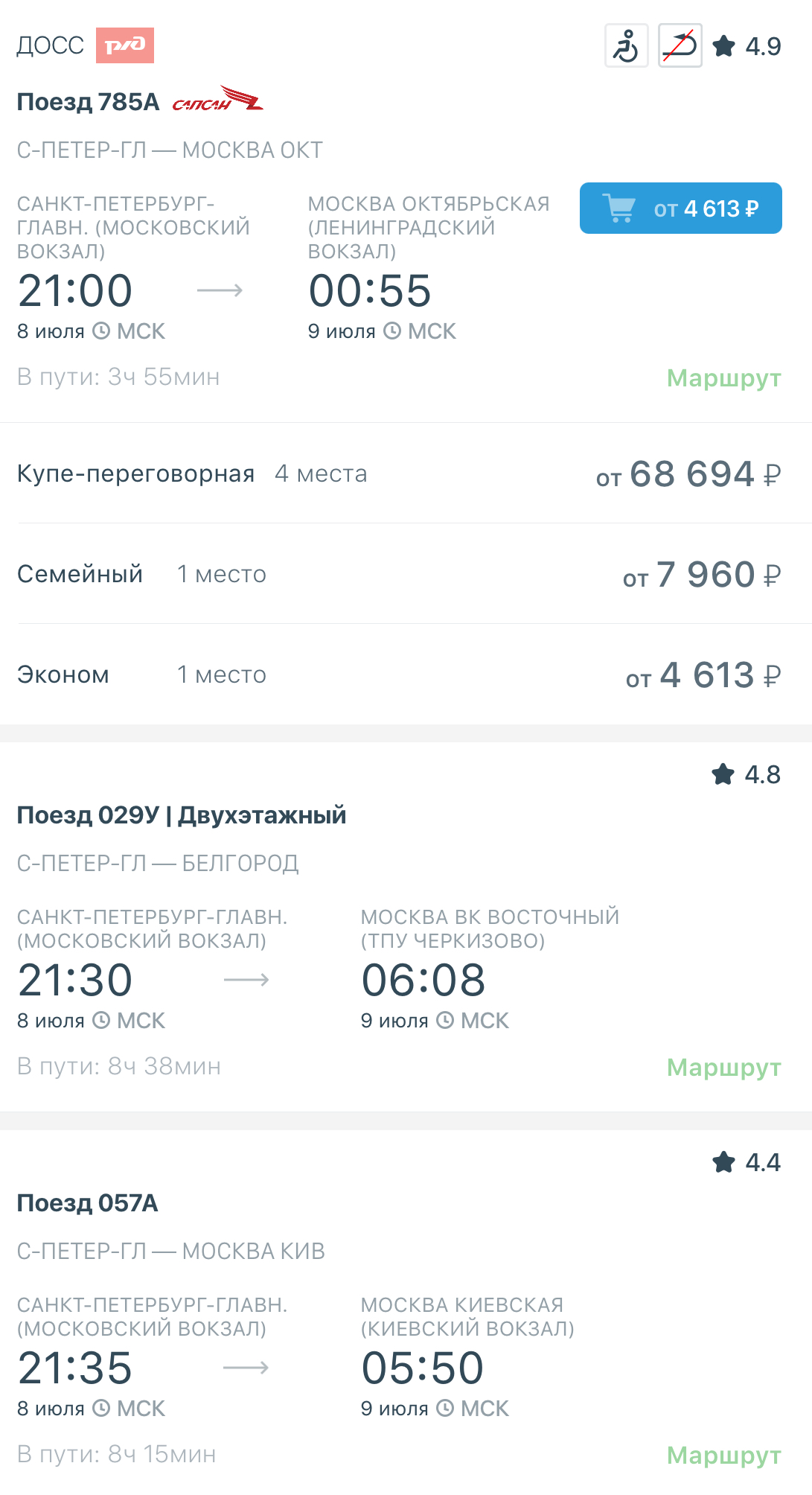Pick the Эконом class at 4 613 ₽
Screen dimensions: 812x1495
pyautogui.click(x=406, y=675)
